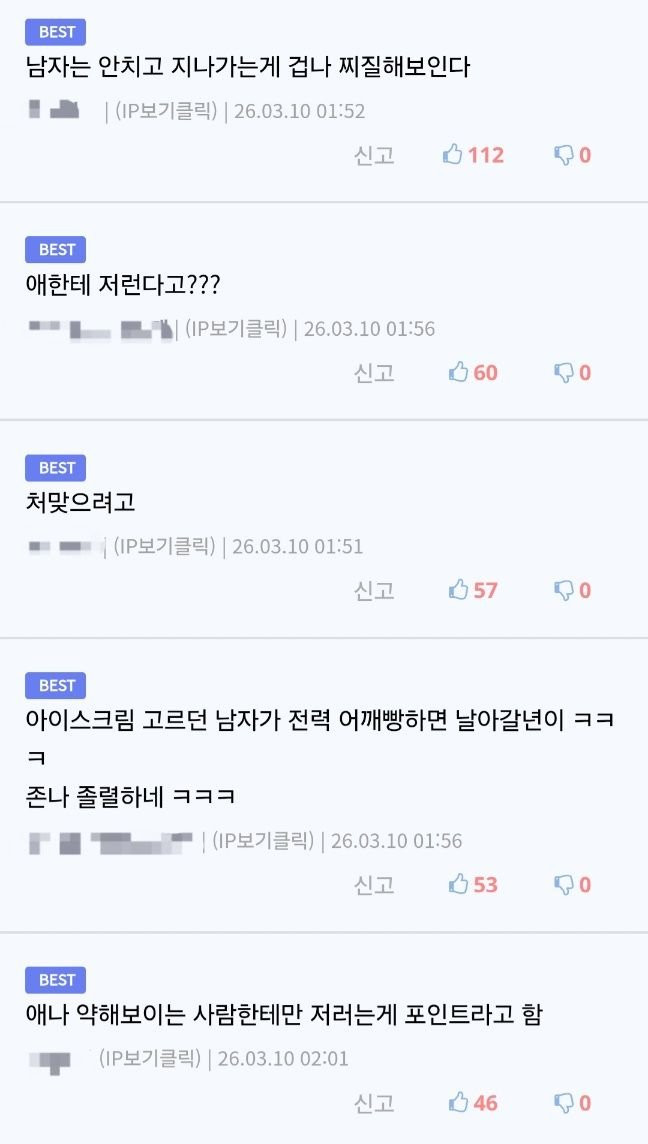Tap IP보기클릭 on the 01:52 comment

coord(165,111)
